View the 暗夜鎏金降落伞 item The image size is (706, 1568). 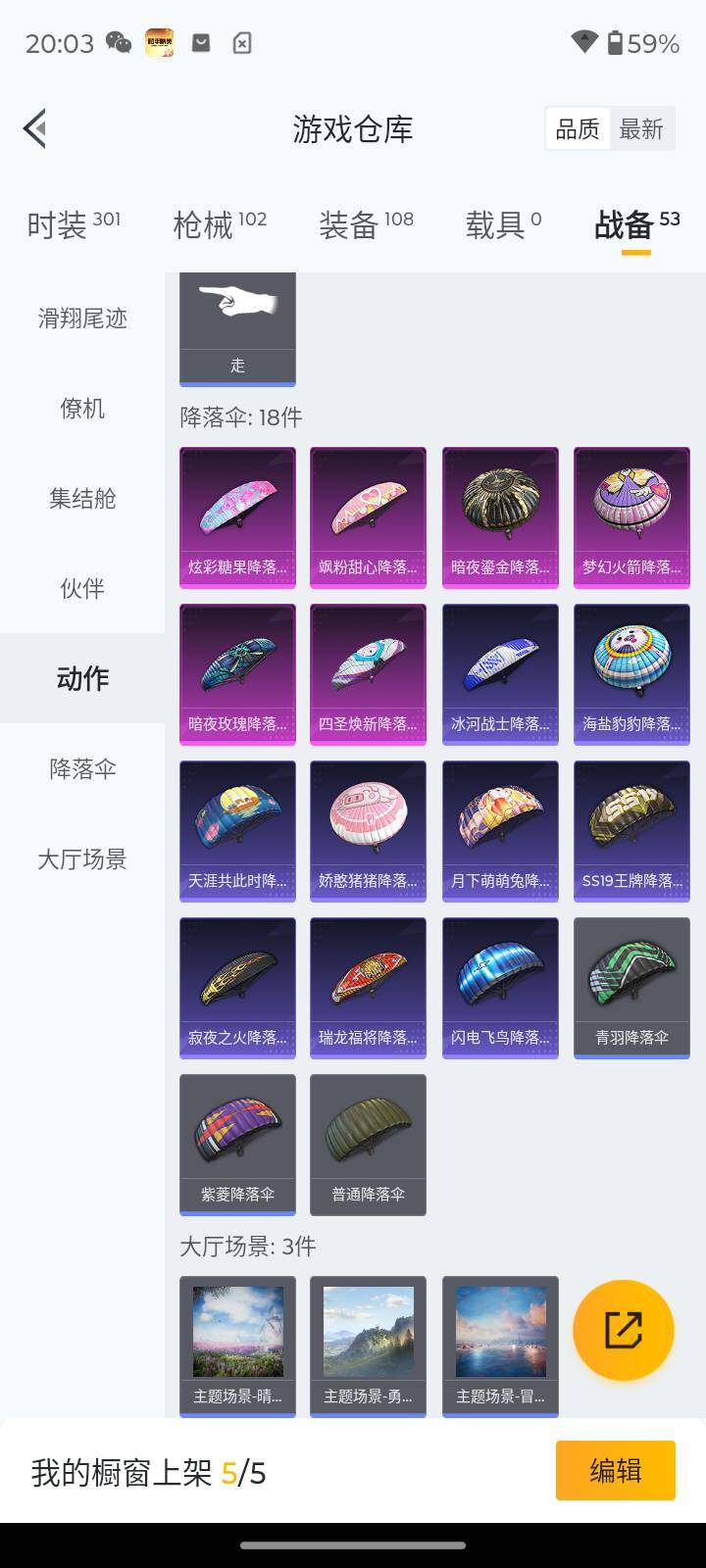[x=500, y=517]
